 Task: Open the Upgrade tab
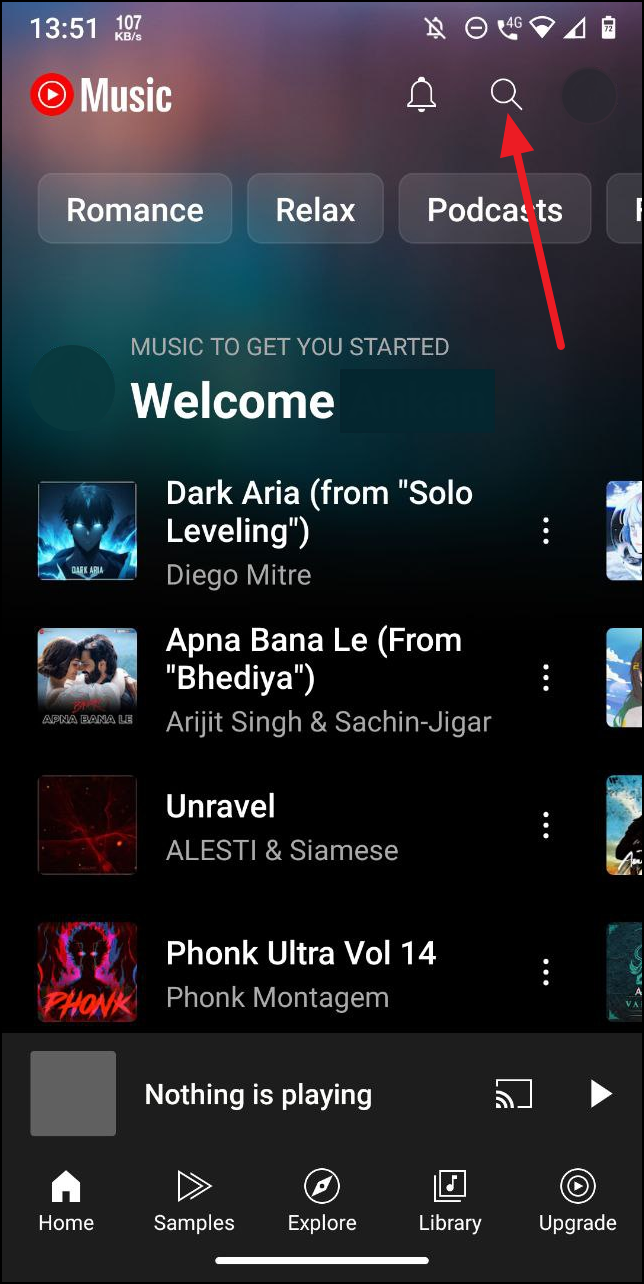click(x=577, y=1200)
